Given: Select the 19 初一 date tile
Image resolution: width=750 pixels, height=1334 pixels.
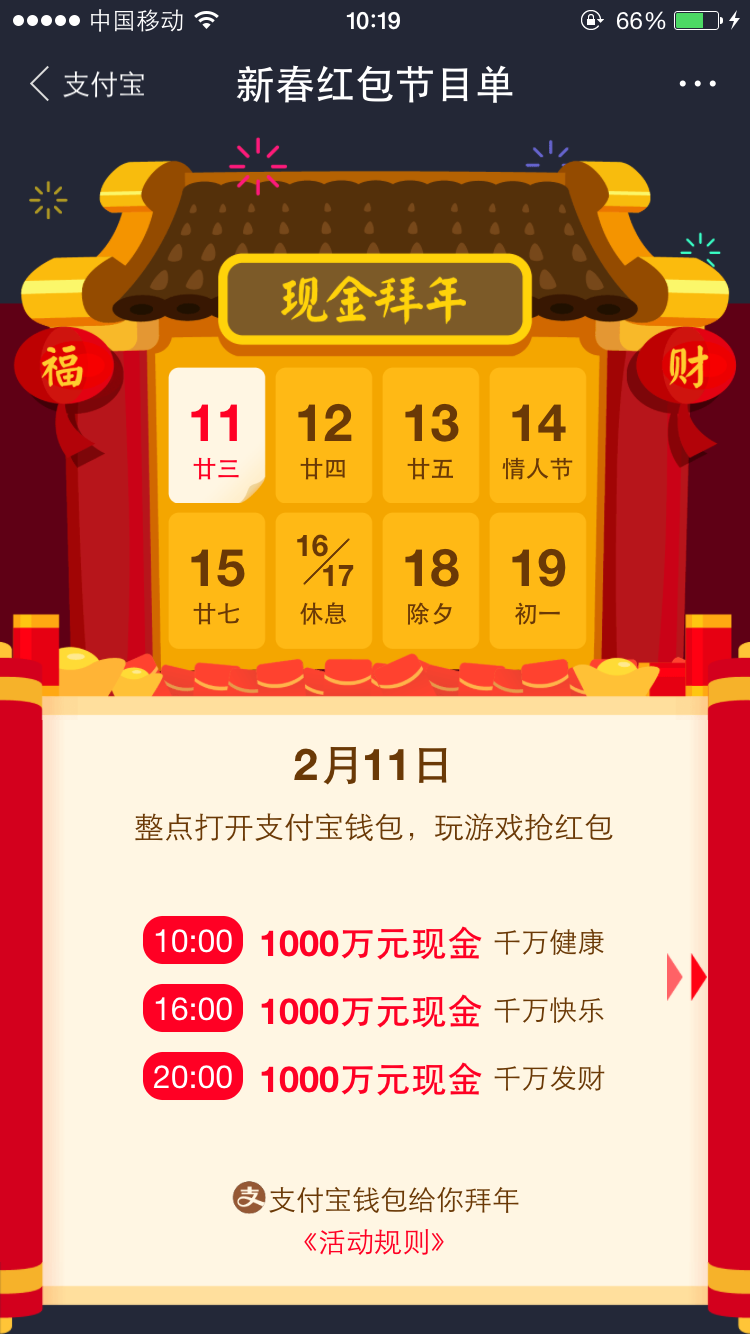Looking at the screenshot, I should [538, 580].
